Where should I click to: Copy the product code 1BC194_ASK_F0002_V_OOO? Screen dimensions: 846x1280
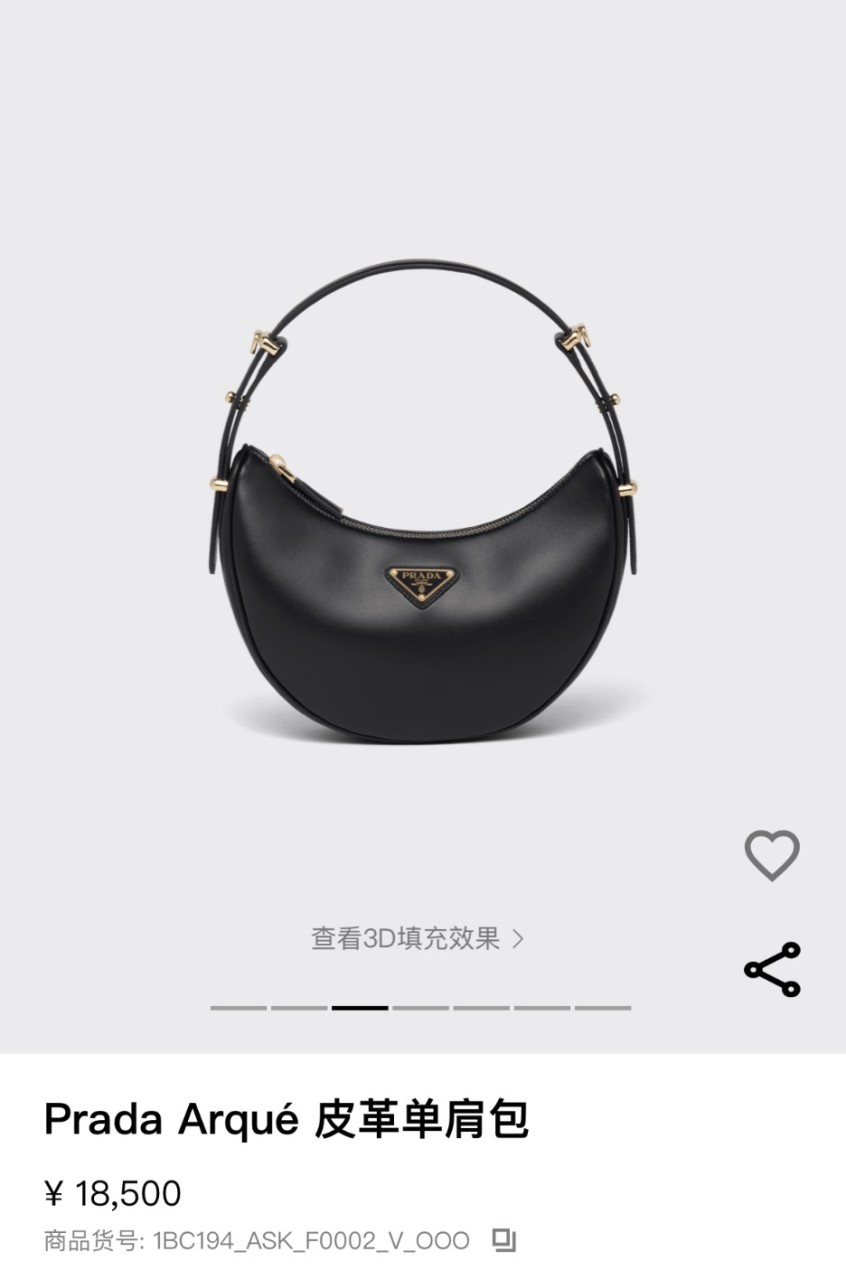pos(504,1241)
